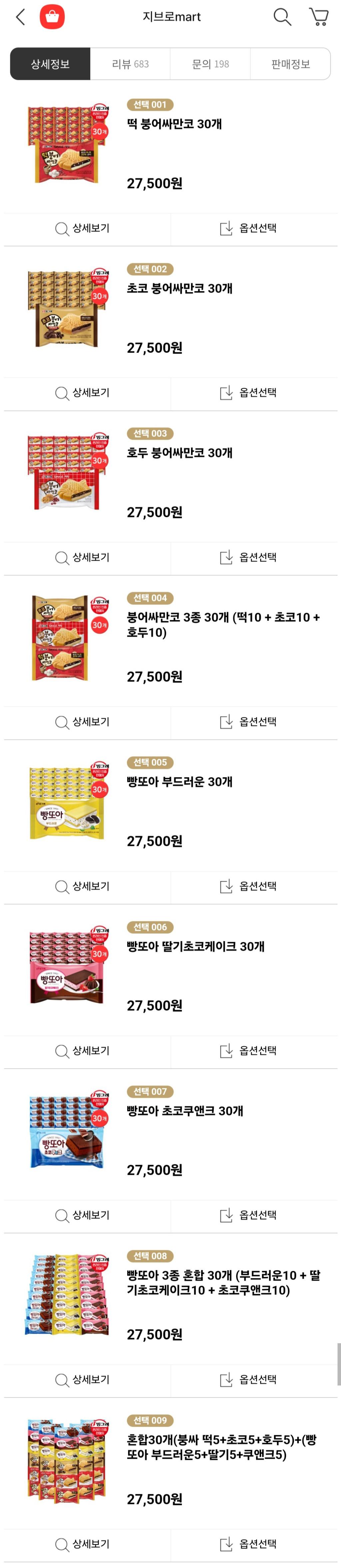This screenshot has width=341, height=1568.
Task: Open the search magnifier icon
Action: pyautogui.click(x=282, y=17)
